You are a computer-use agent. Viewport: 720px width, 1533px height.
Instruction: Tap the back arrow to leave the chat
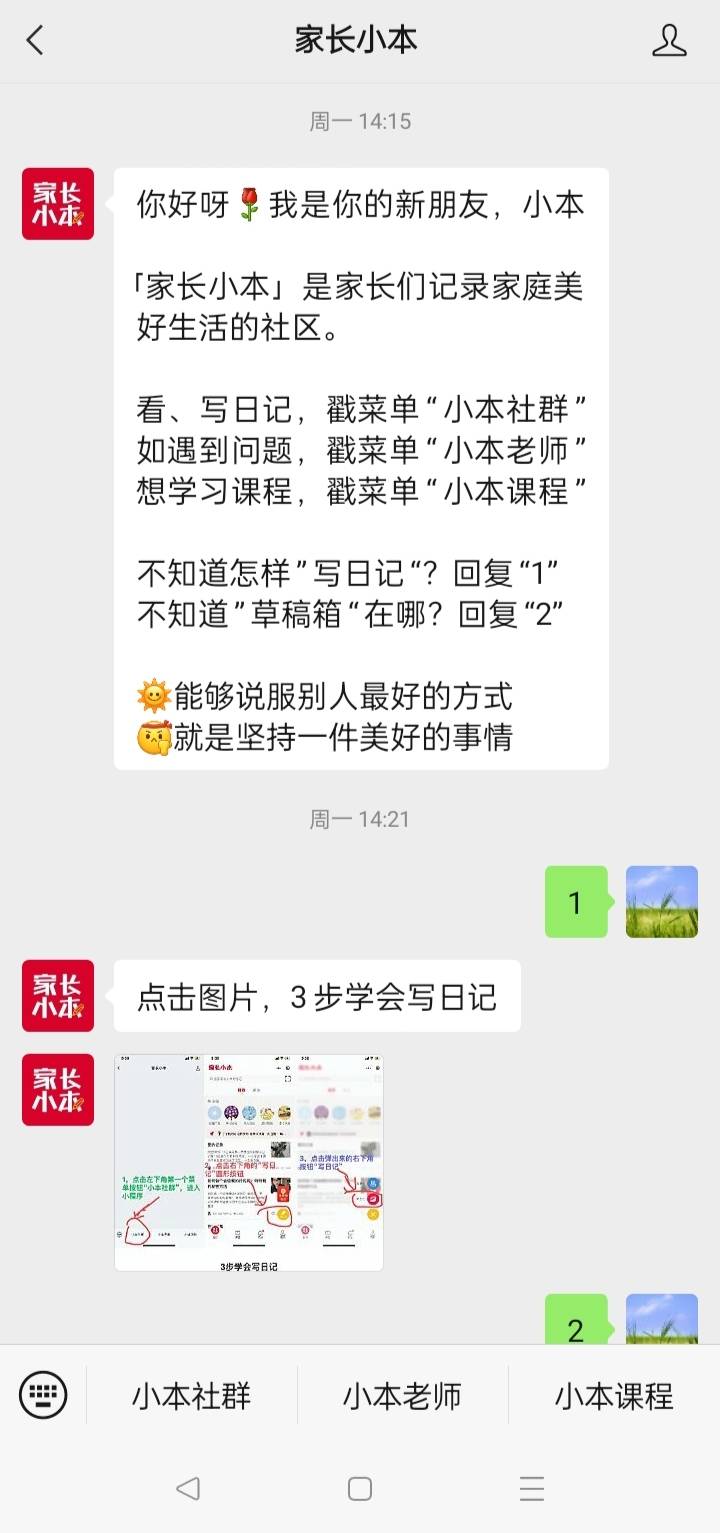(x=35, y=40)
